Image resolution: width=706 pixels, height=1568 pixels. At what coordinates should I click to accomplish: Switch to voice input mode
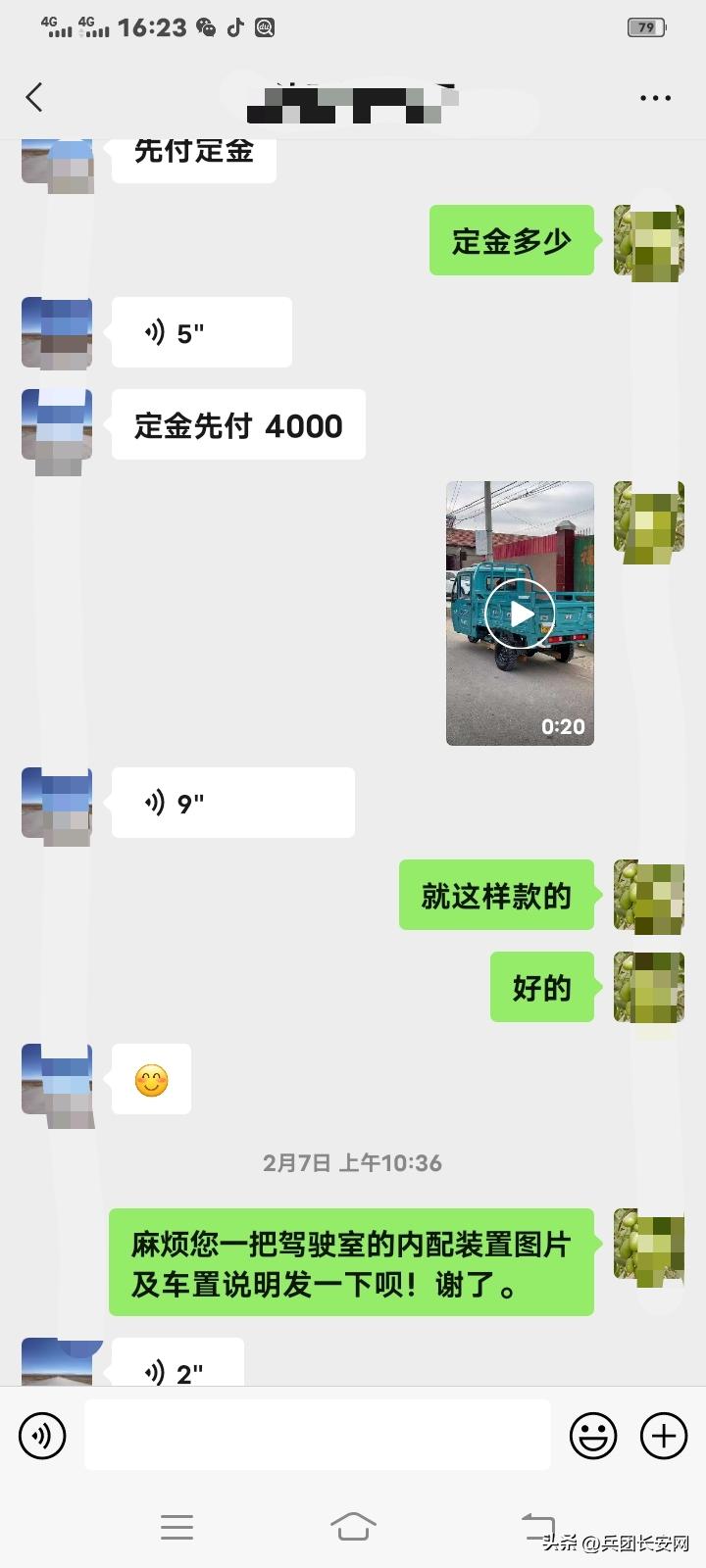(x=41, y=1435)
